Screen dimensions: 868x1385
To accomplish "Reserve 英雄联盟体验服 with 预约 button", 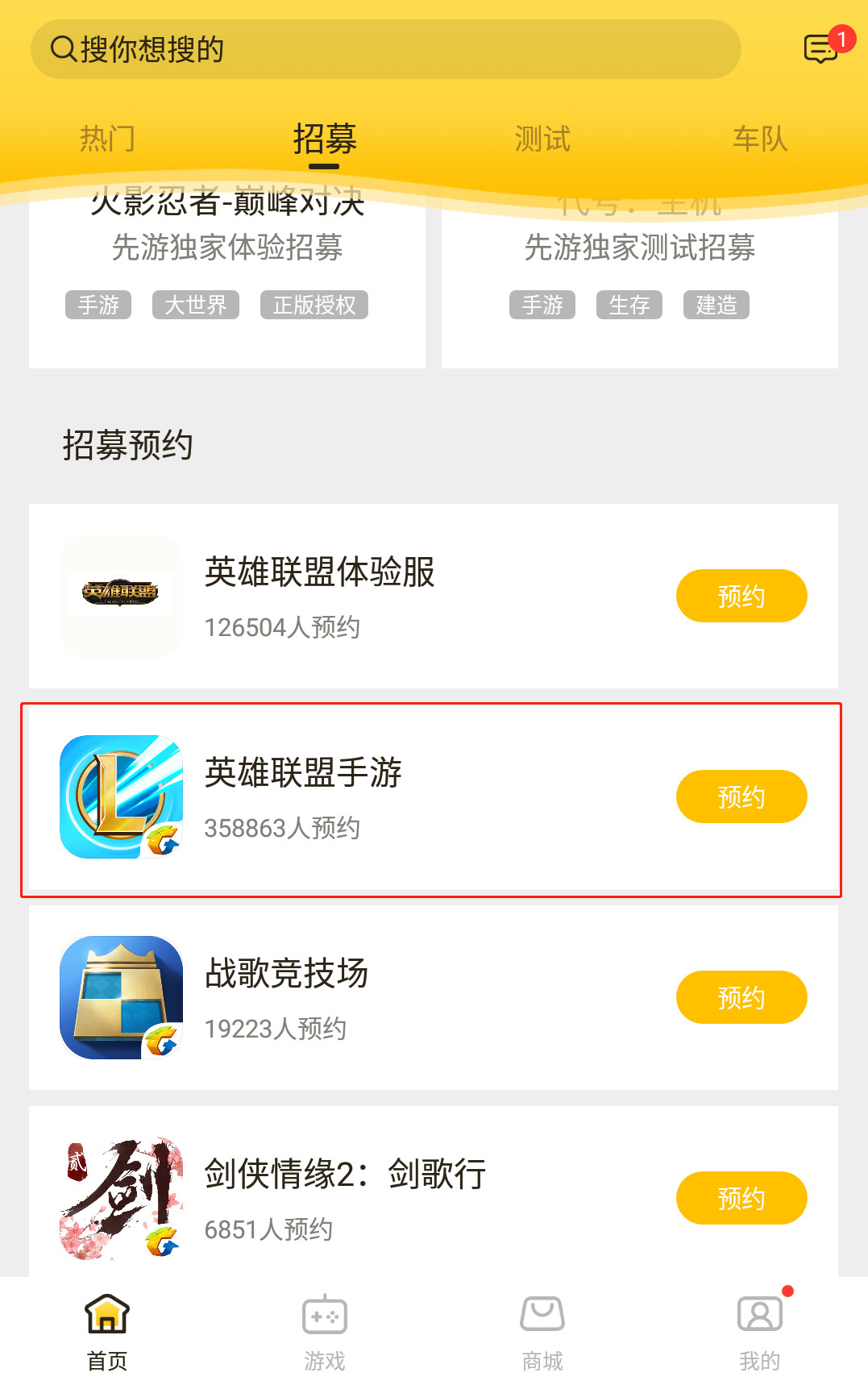I will pyautogui.click(x=741, y=597).
